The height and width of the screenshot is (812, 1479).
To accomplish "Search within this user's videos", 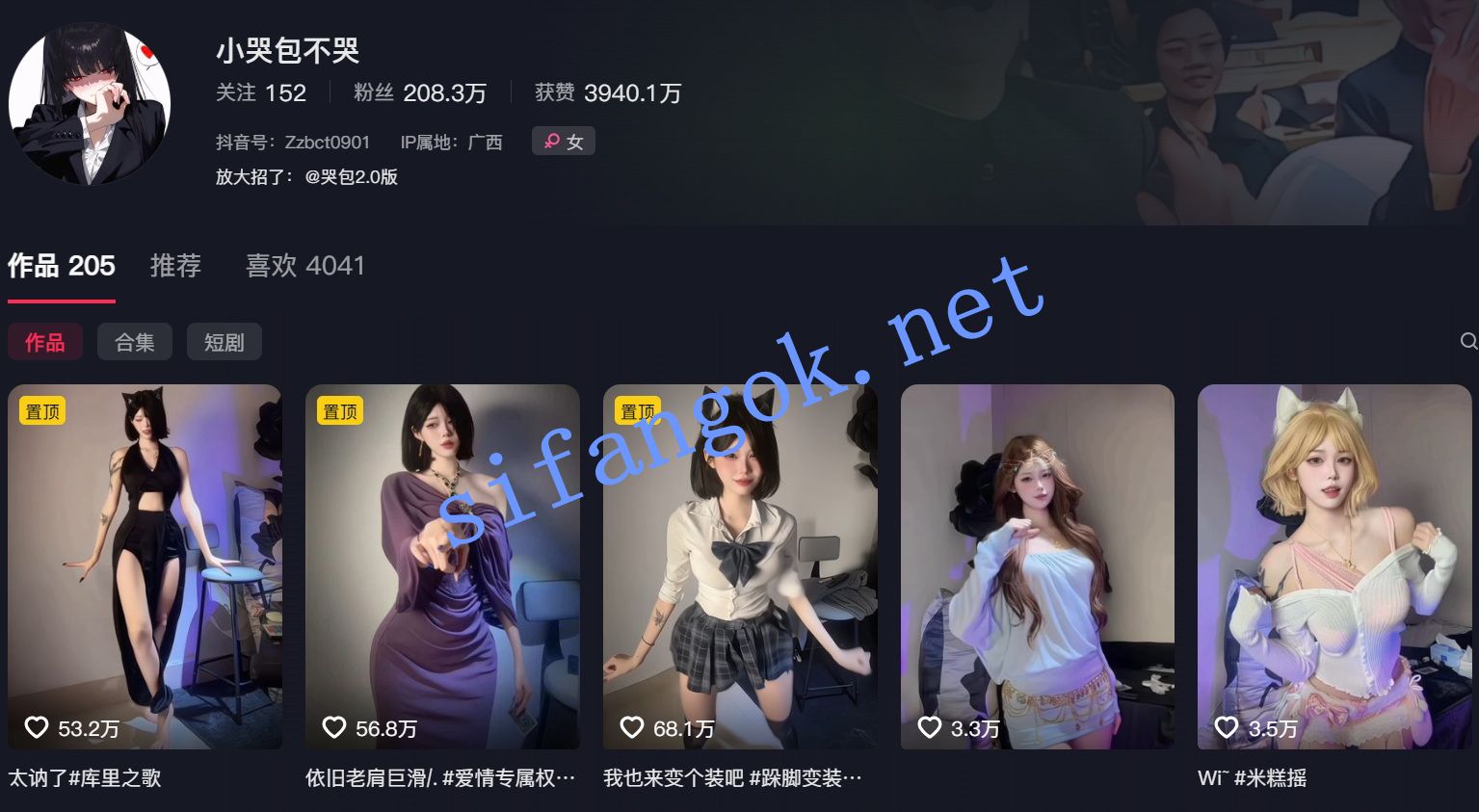I will pos(1467,341).
